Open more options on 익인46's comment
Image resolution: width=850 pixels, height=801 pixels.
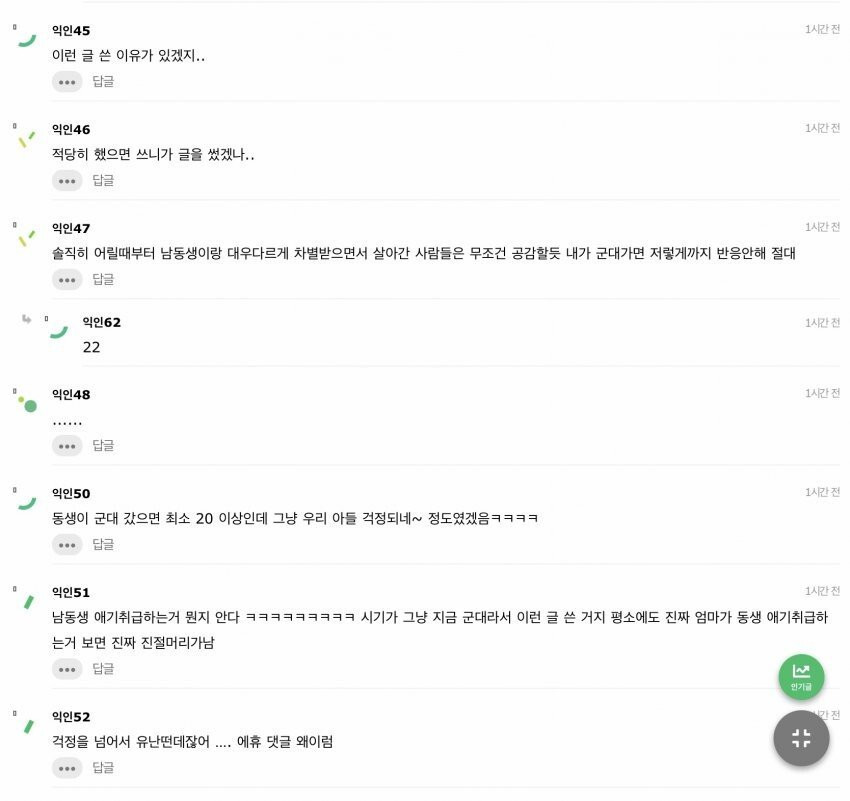[67, 181]
